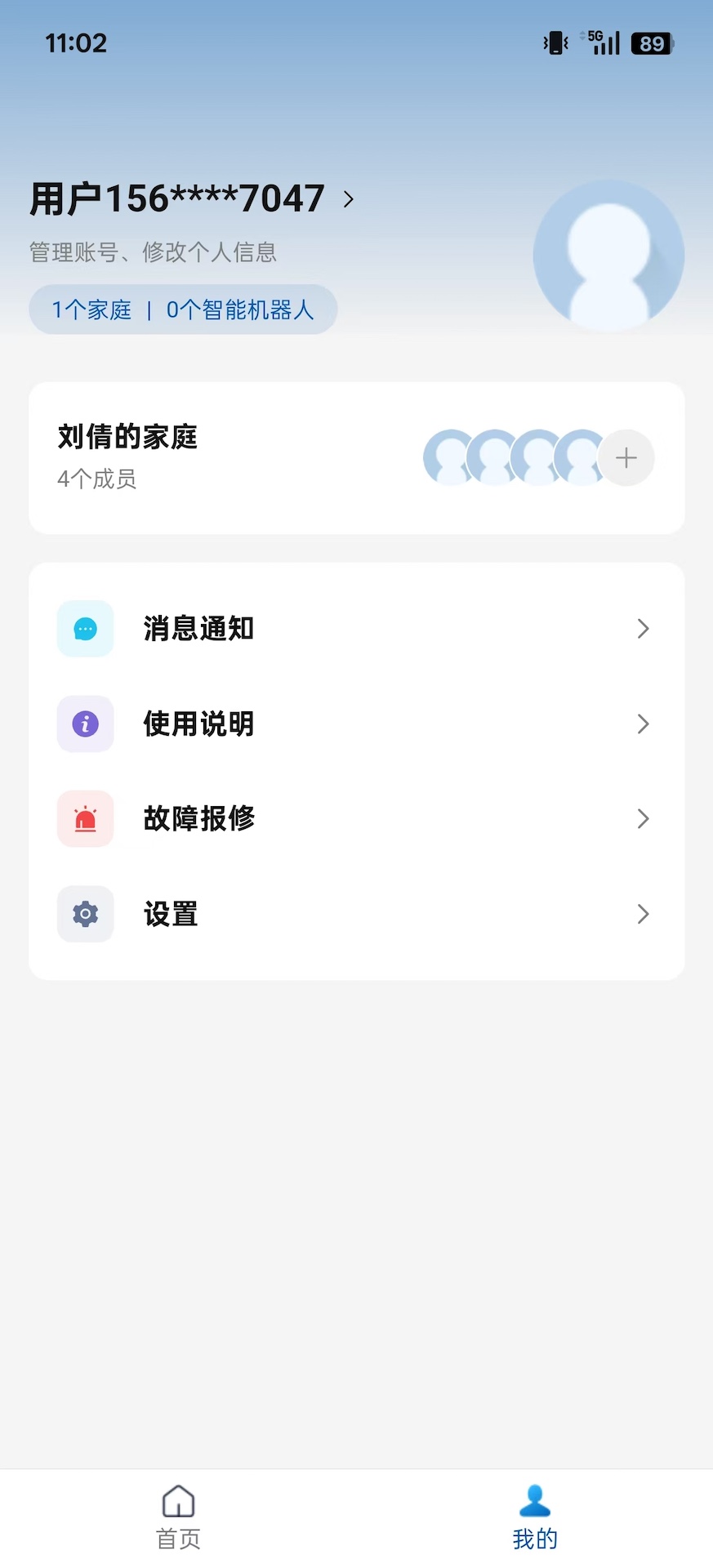
Task: Tap the first family member avatar
Action: tap(450, 458)
